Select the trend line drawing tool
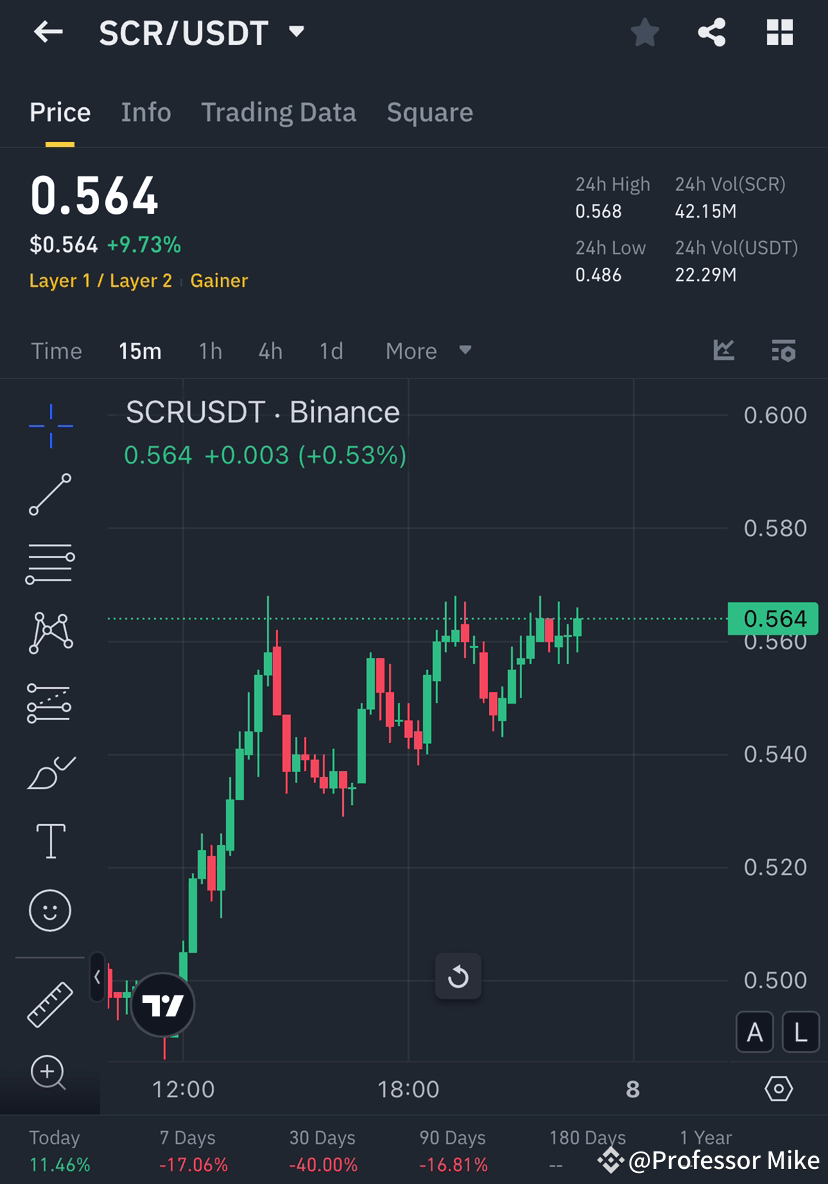 click(49, 495)
